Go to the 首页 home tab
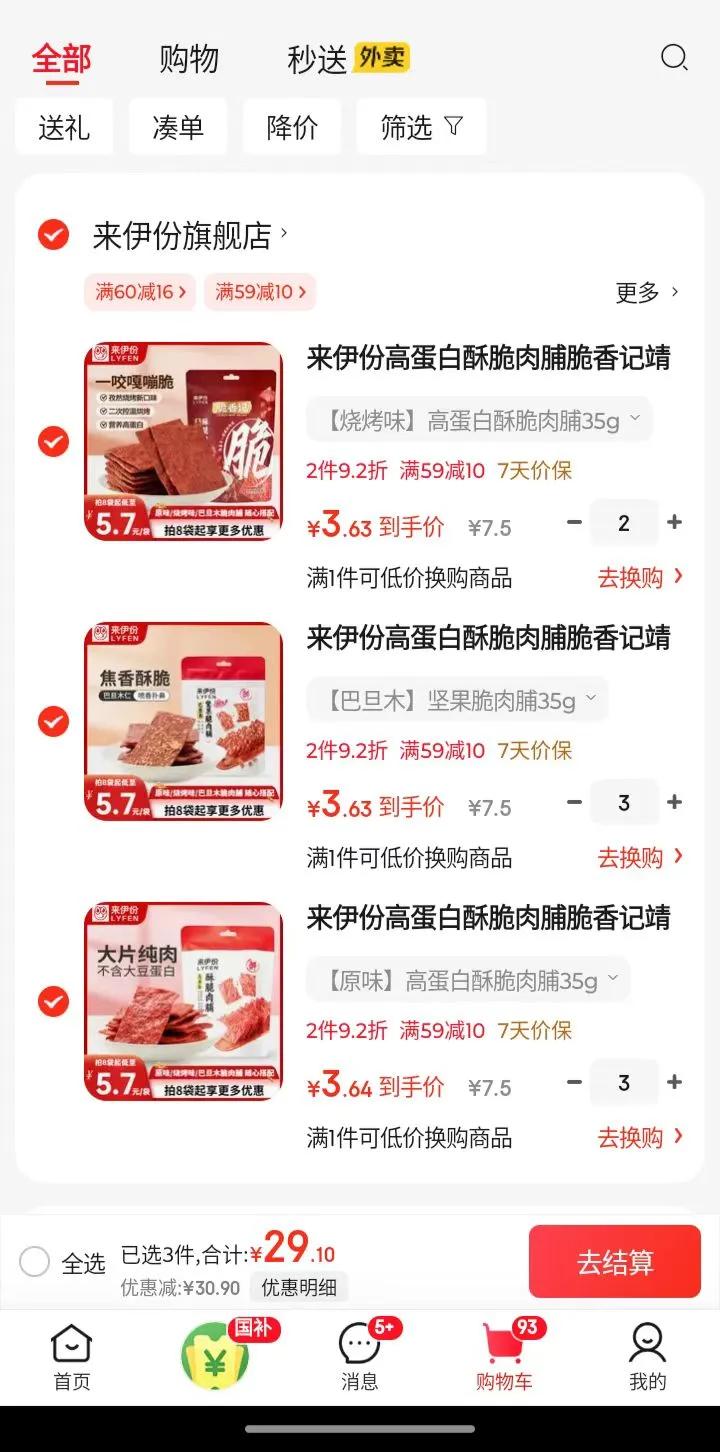 (x=71, y=1356)
